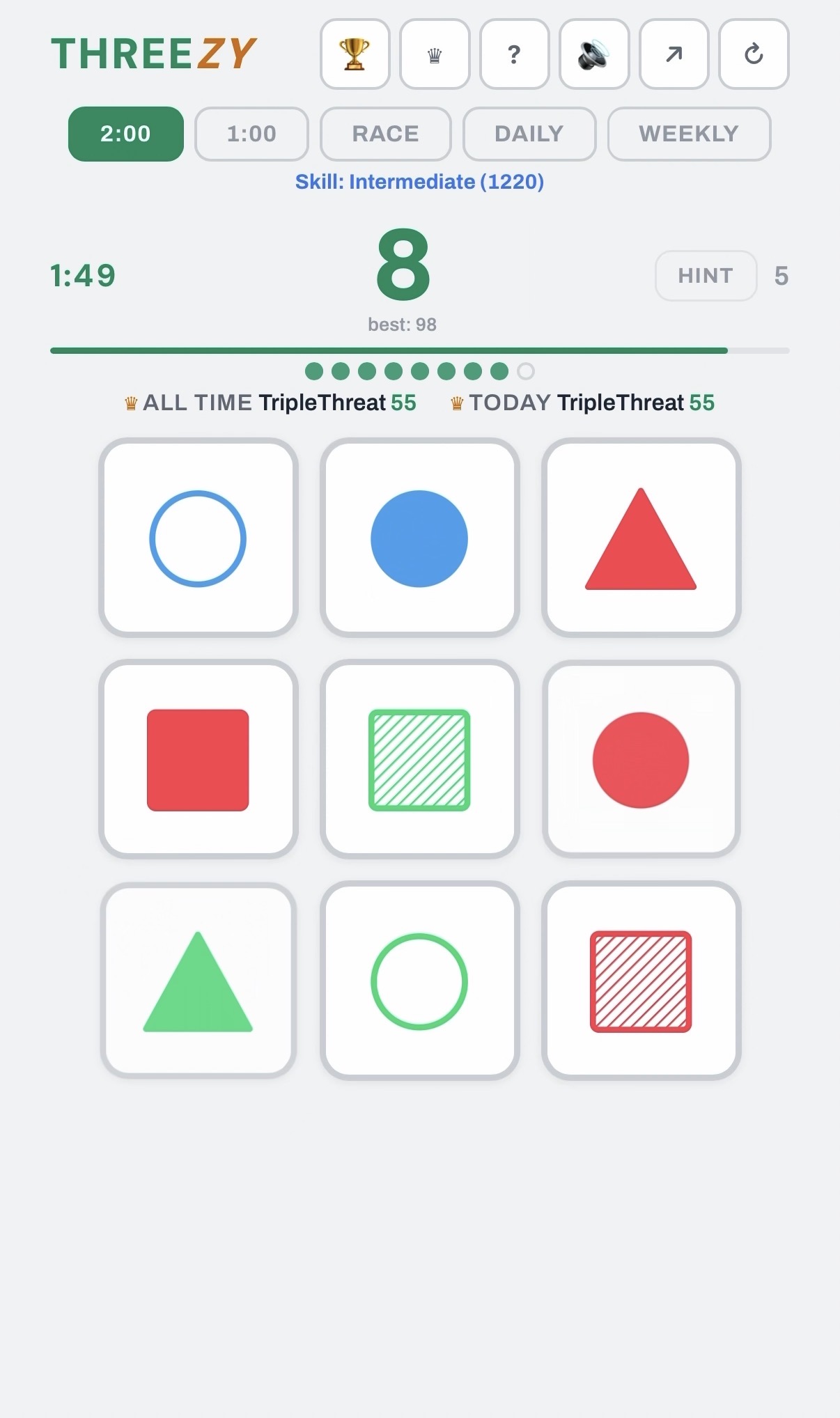
Task: Choose the solid red square card
Action: pos(199,760)
